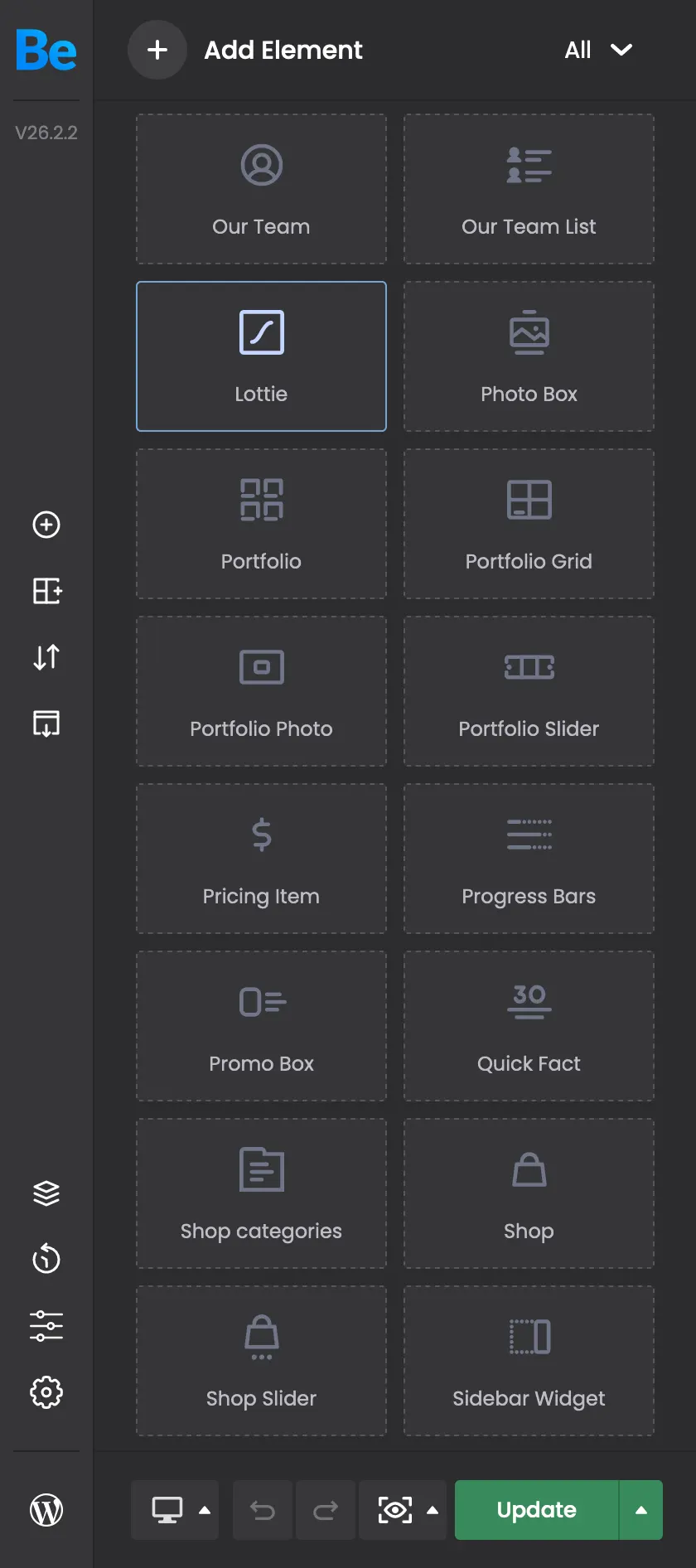The height and width of the screenshot is (1568, 696).
Task: Choose the Shop categories element
Action: coord(261,1193)
